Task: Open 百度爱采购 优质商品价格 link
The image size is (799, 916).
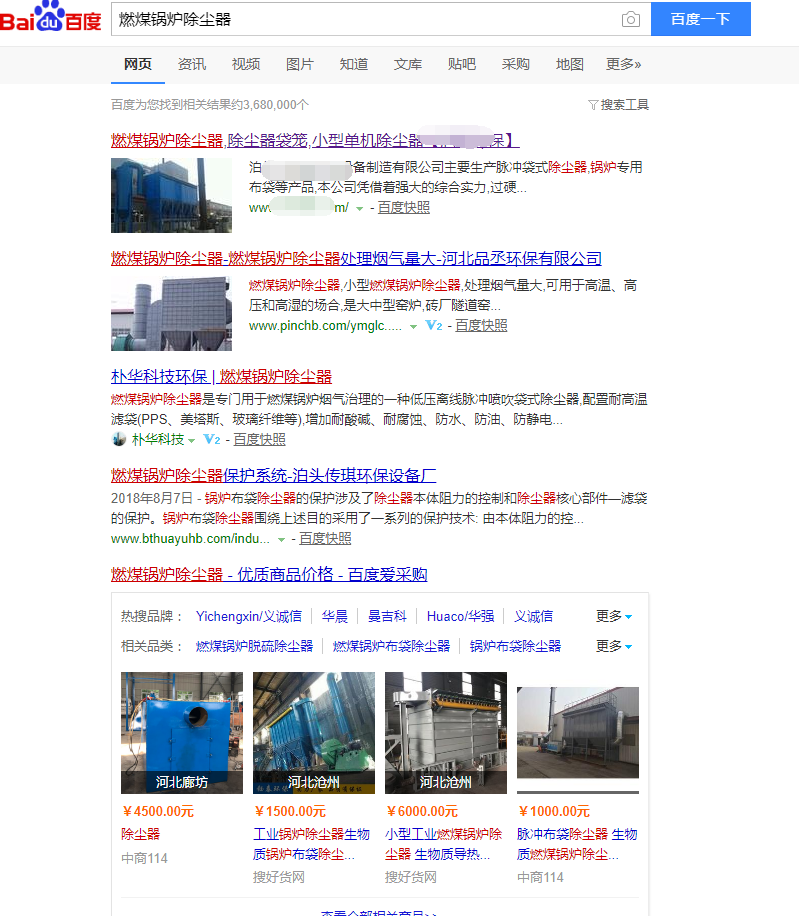Action: click(269, 574)
